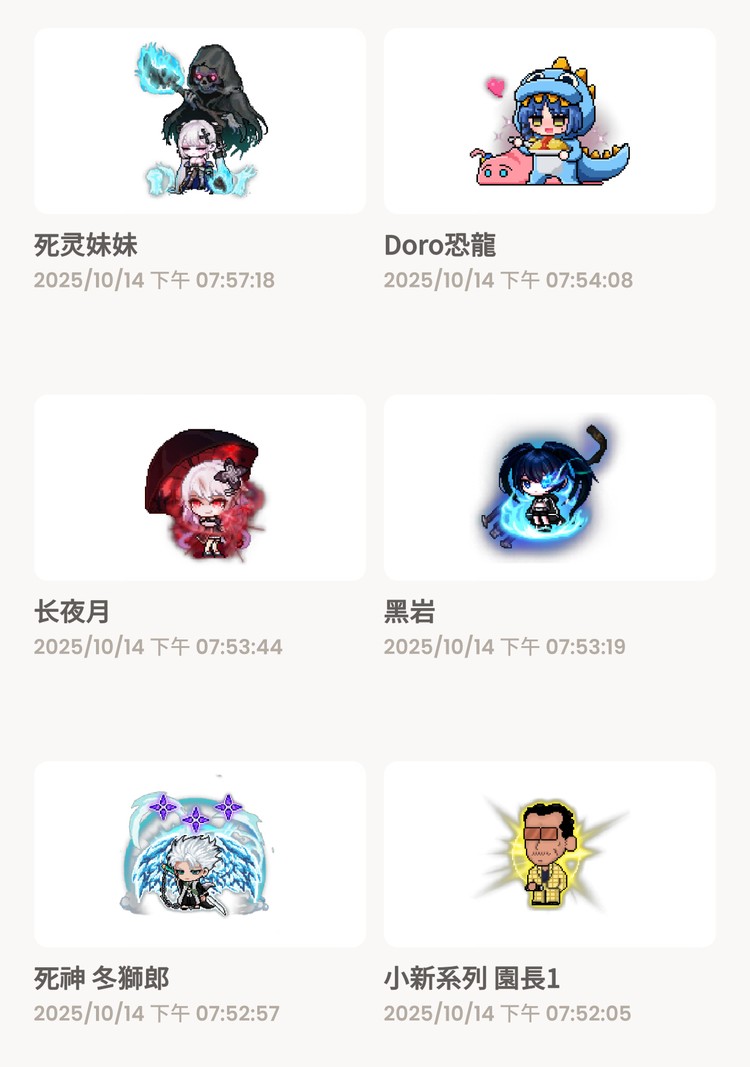Select the Doro恐龍 dinosaur image
This screenshot has height=1067, width=750.
point(549,120)
